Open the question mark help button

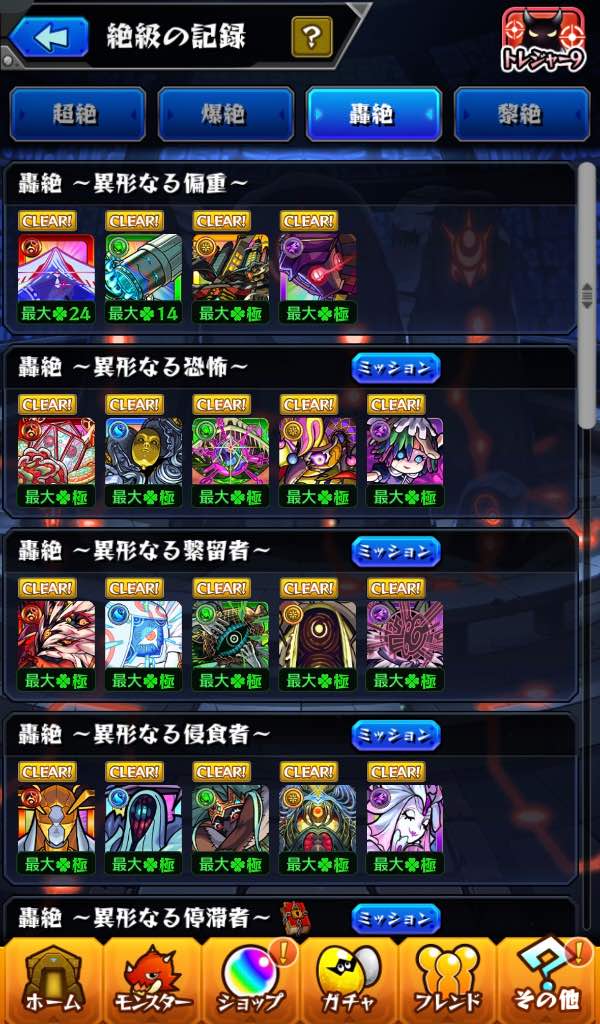click(x=312, y=39)
